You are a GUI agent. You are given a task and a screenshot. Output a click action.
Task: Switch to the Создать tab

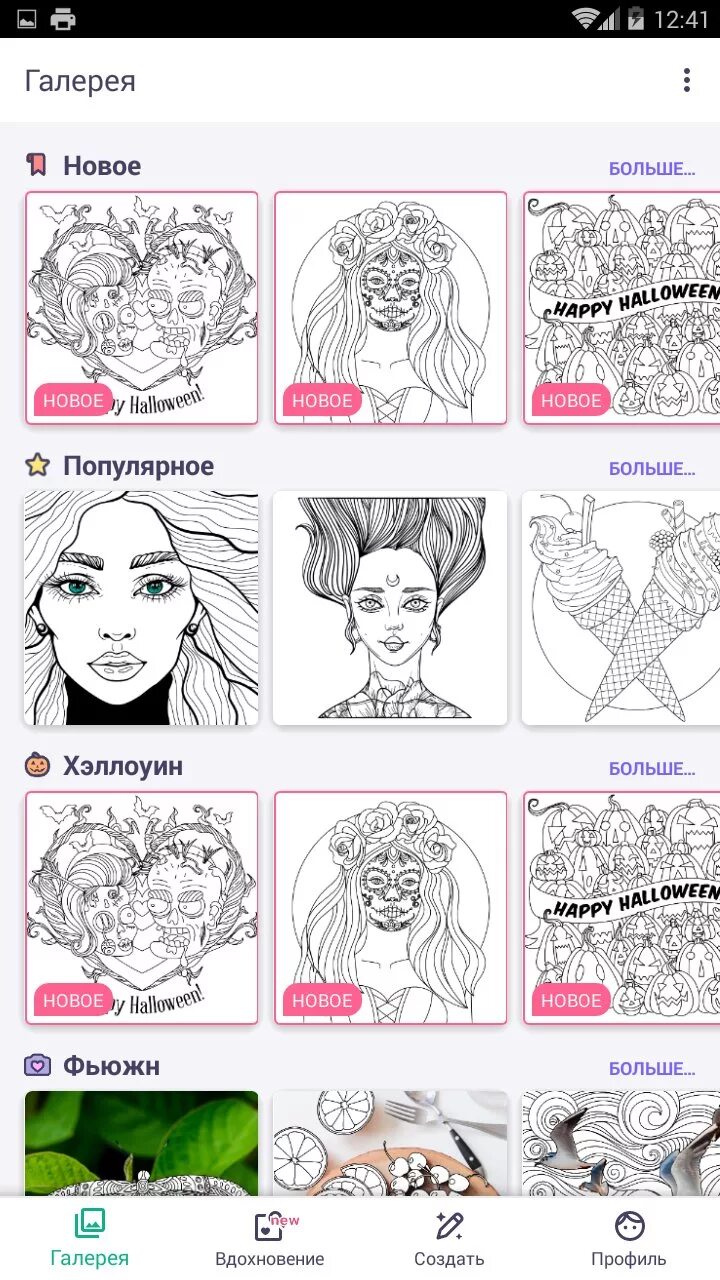click(x=449, y=1239)
